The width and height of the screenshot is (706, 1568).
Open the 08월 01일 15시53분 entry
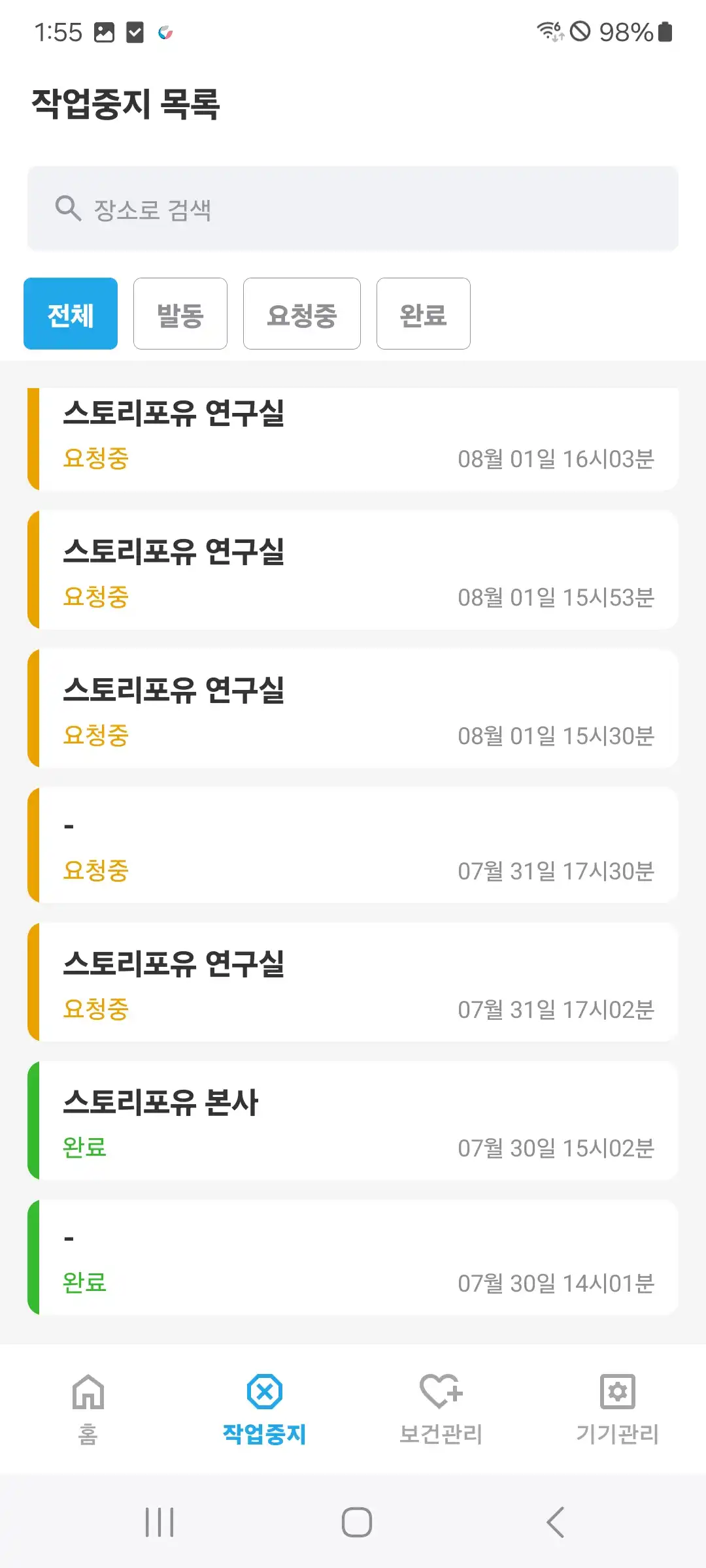[x=353, y=570]
